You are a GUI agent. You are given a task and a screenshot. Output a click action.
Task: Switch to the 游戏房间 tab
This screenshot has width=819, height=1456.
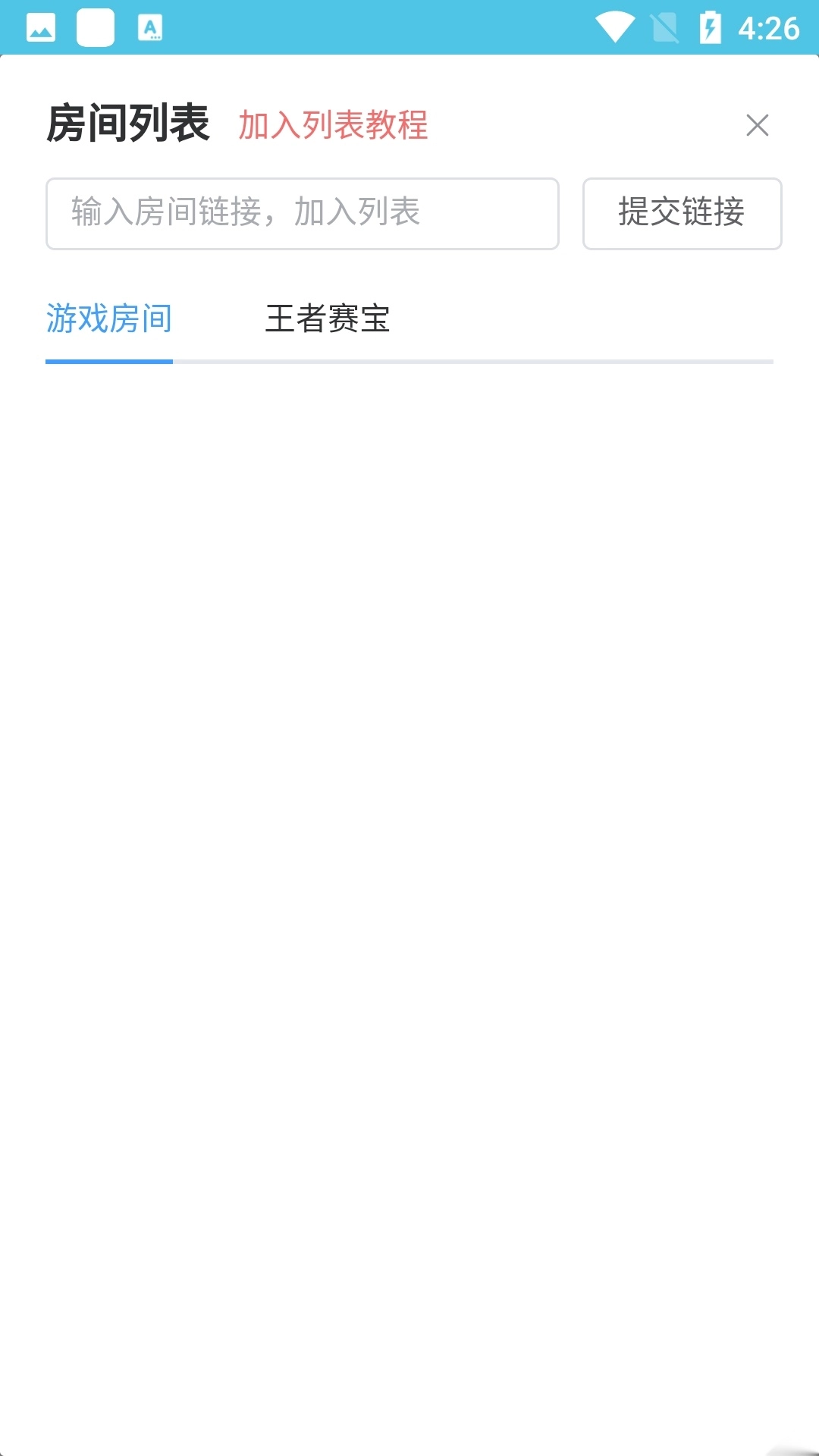109,319
